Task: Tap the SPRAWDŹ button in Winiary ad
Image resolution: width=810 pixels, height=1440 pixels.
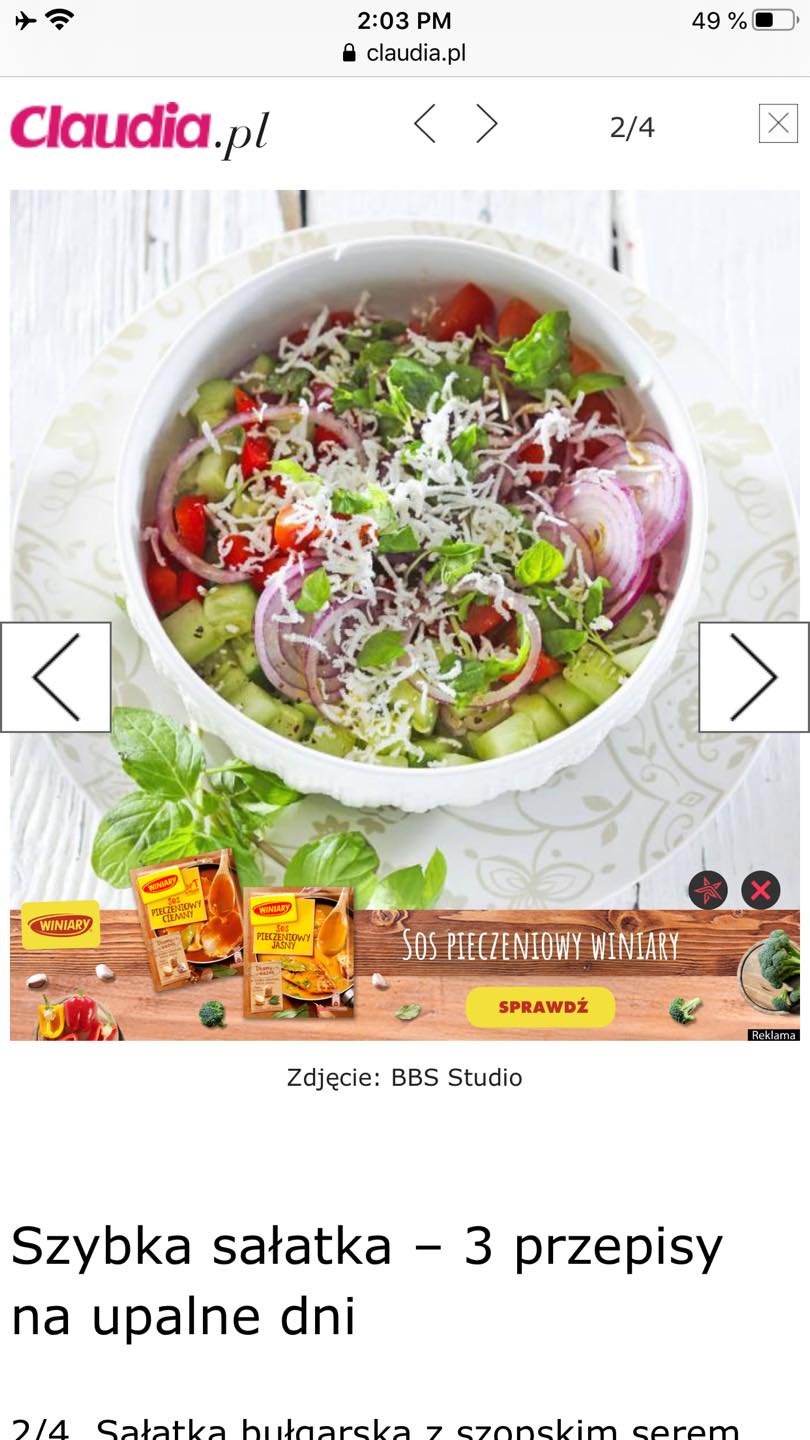Action: (541, 1007)
